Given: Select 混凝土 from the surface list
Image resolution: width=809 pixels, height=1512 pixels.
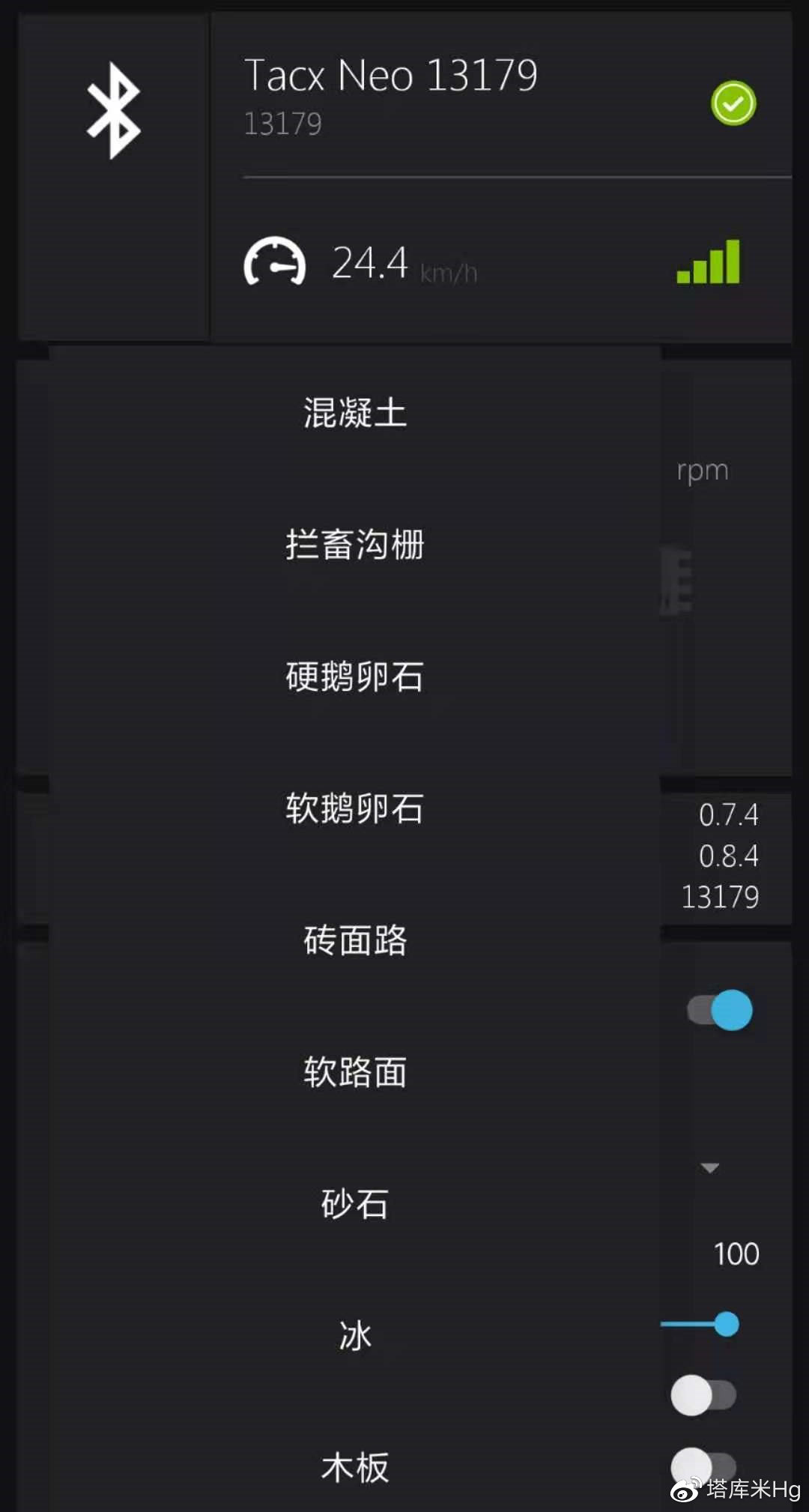Looking at the screenshot, I should pyautogui.click(x=354, y=413).
